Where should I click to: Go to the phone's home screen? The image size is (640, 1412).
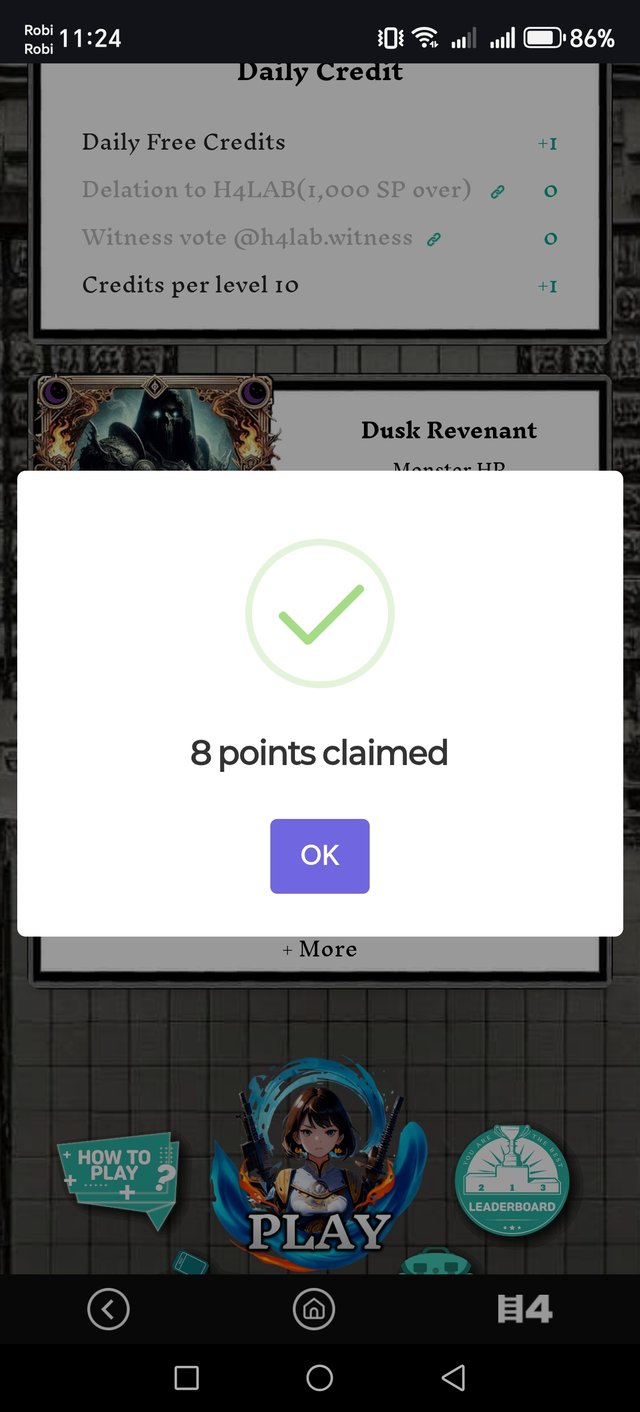tap(319, 1377)
